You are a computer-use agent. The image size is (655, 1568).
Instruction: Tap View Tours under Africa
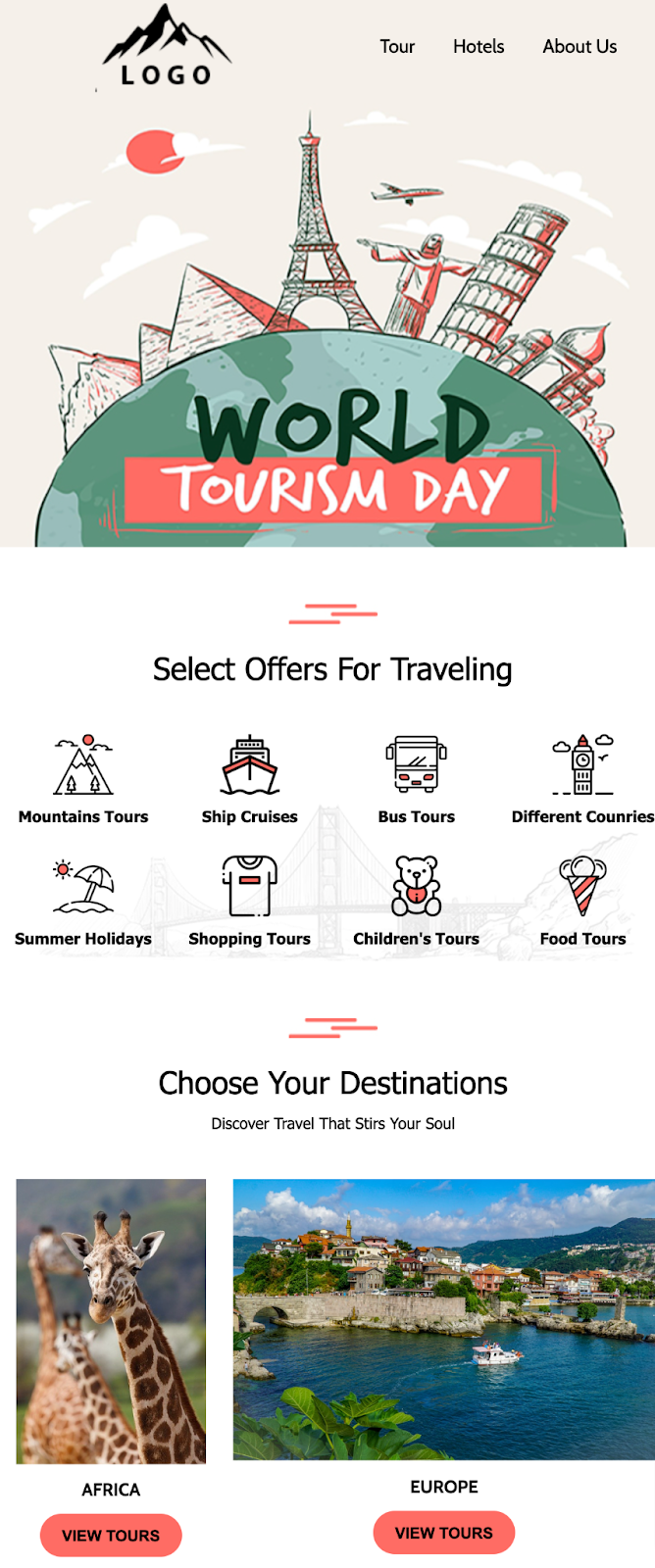pos(111,1535)
